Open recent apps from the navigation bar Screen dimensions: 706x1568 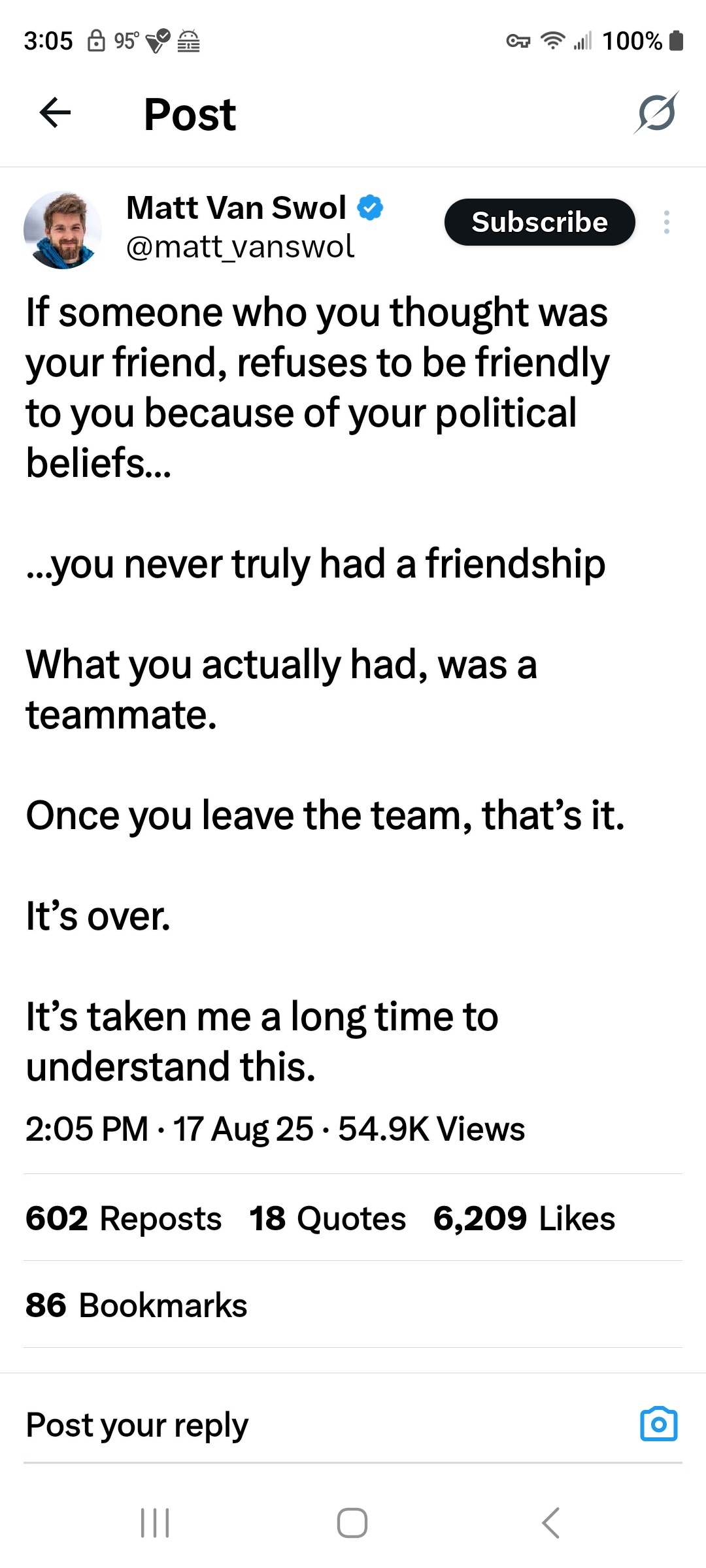coord(156,1523)
